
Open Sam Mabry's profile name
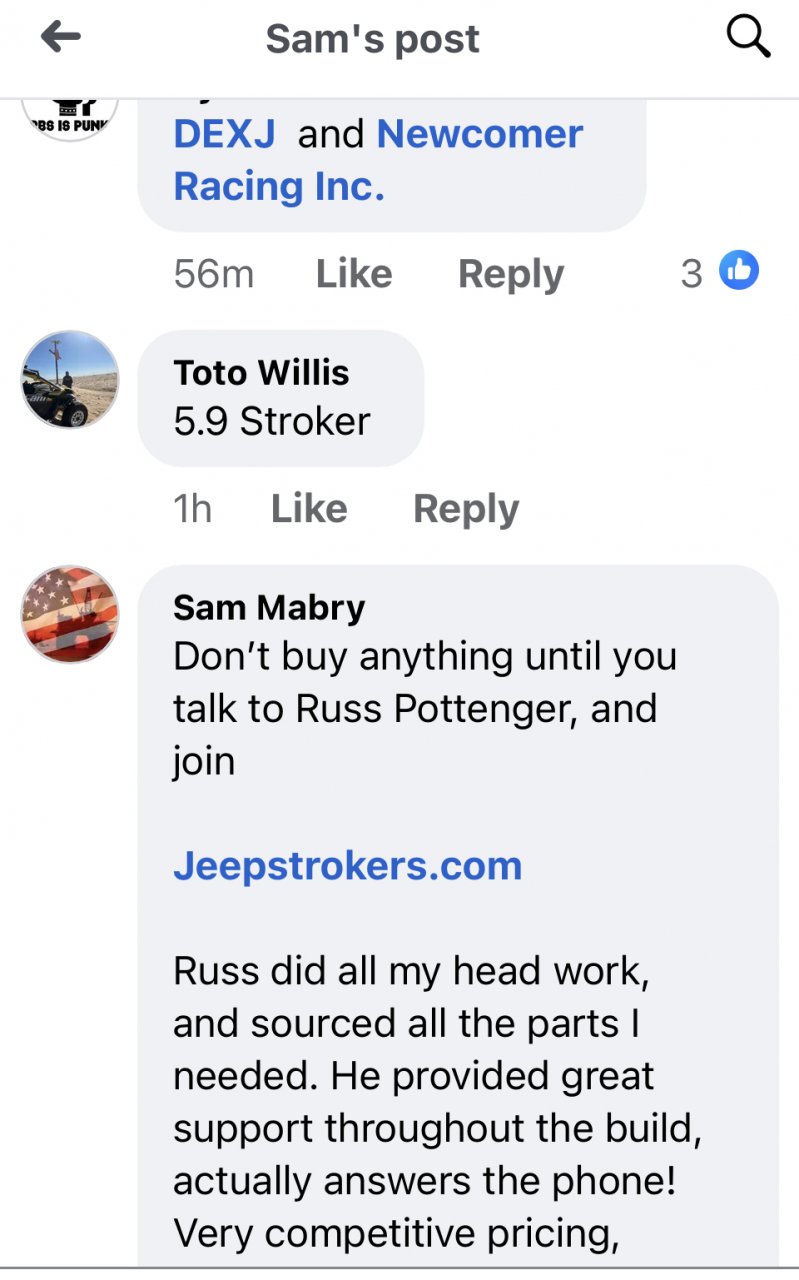click(269, 607)
